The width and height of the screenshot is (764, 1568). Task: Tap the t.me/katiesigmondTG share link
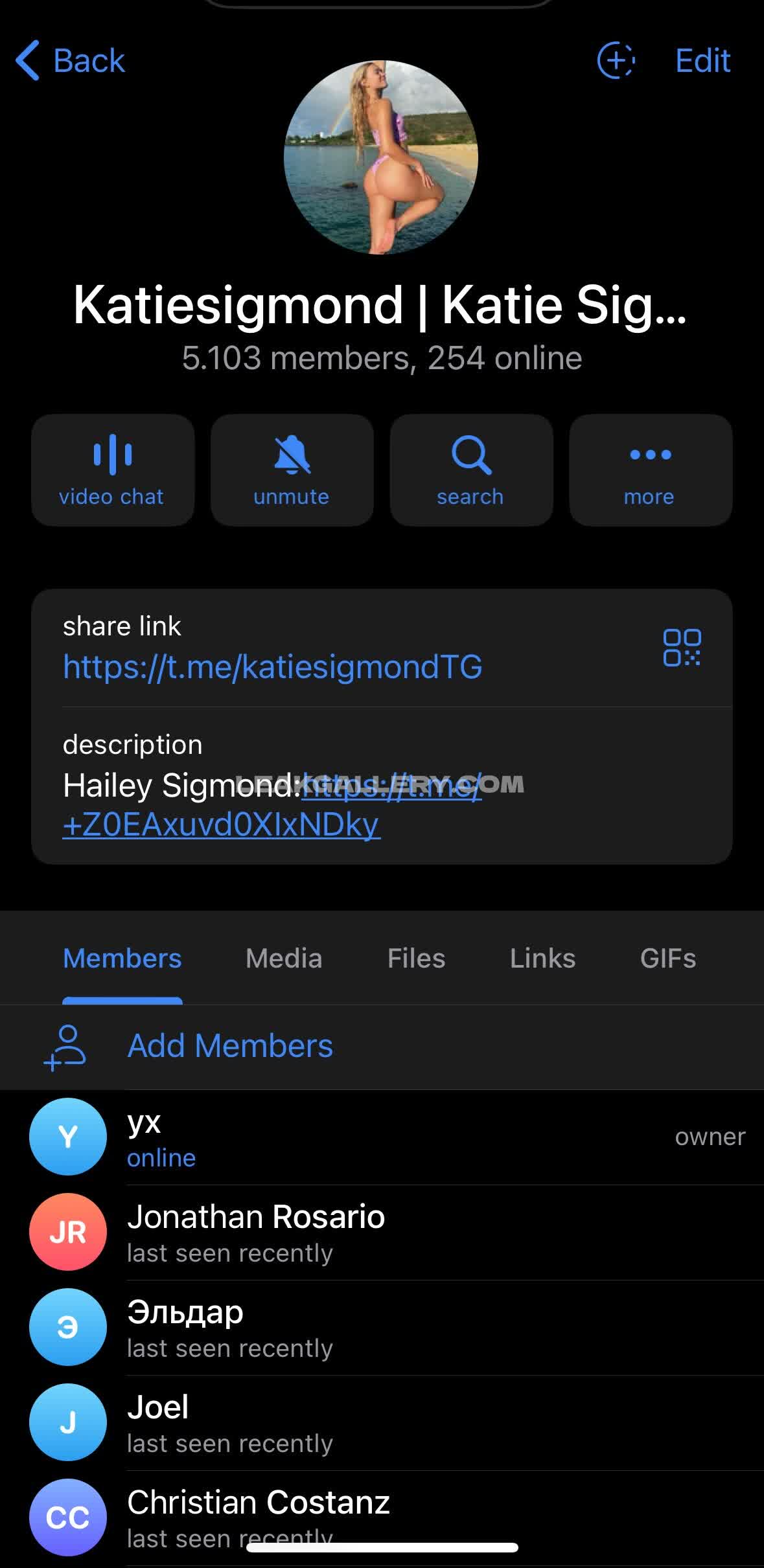(x=272, y=667)
